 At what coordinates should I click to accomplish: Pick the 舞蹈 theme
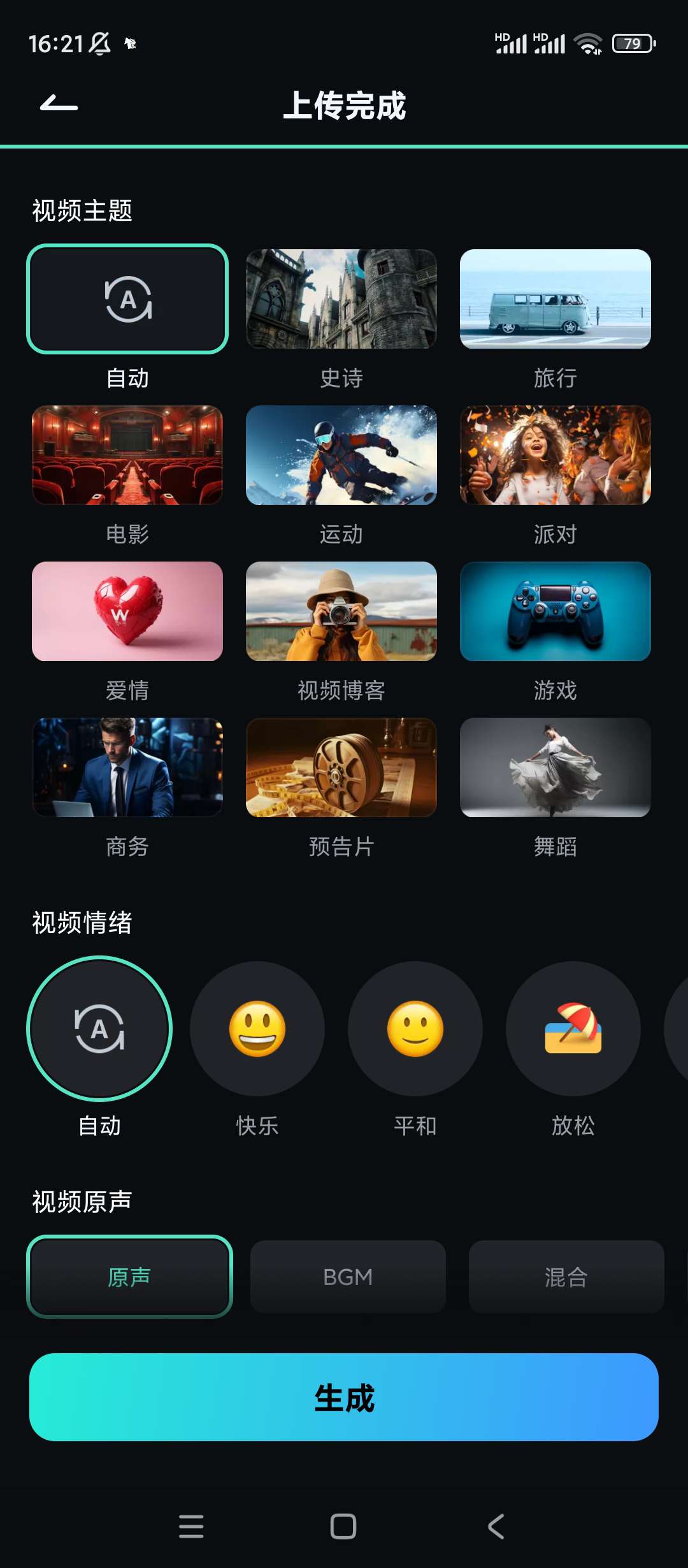coord(555,767)
